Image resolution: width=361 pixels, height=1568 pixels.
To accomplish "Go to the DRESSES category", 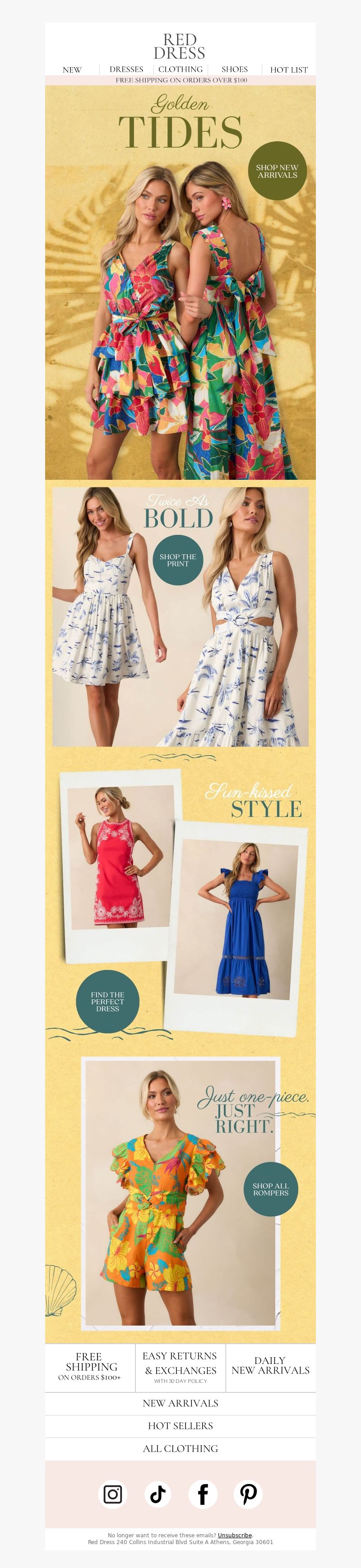I will (126, 70).
